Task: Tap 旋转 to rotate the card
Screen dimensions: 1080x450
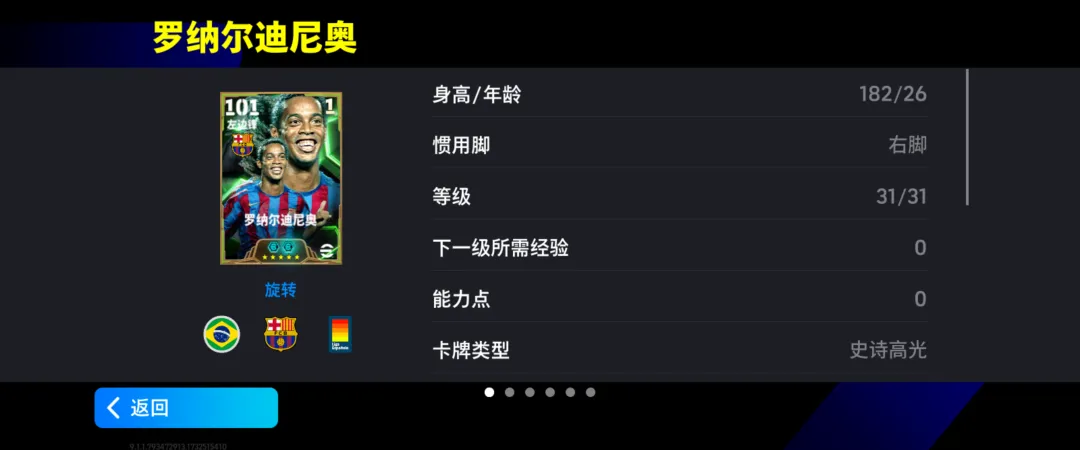Action: pos(280,290)
